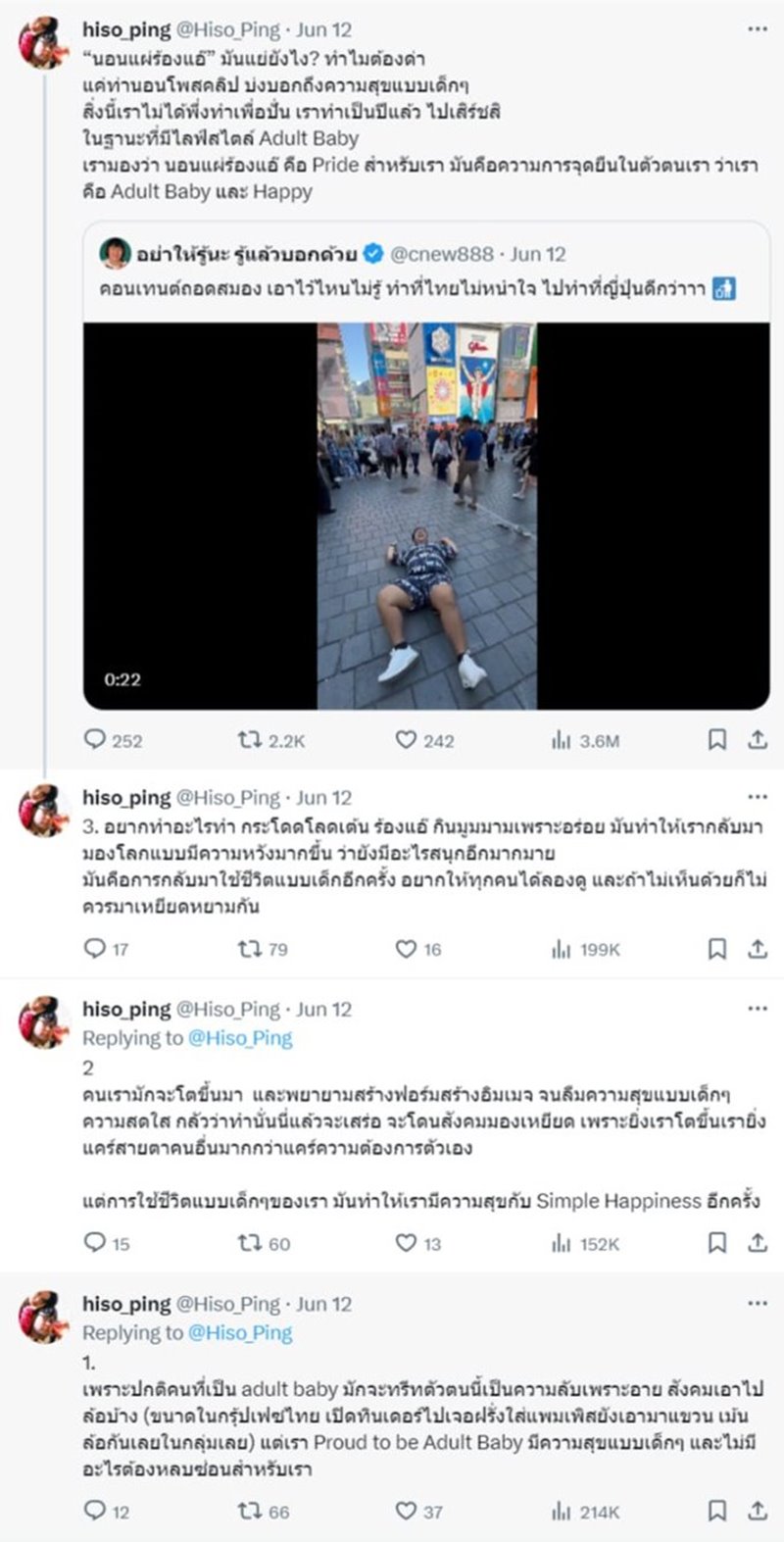Share the tweet with 3.6M views
This screenshot has height=1542, width=784.
click(758, 740)
